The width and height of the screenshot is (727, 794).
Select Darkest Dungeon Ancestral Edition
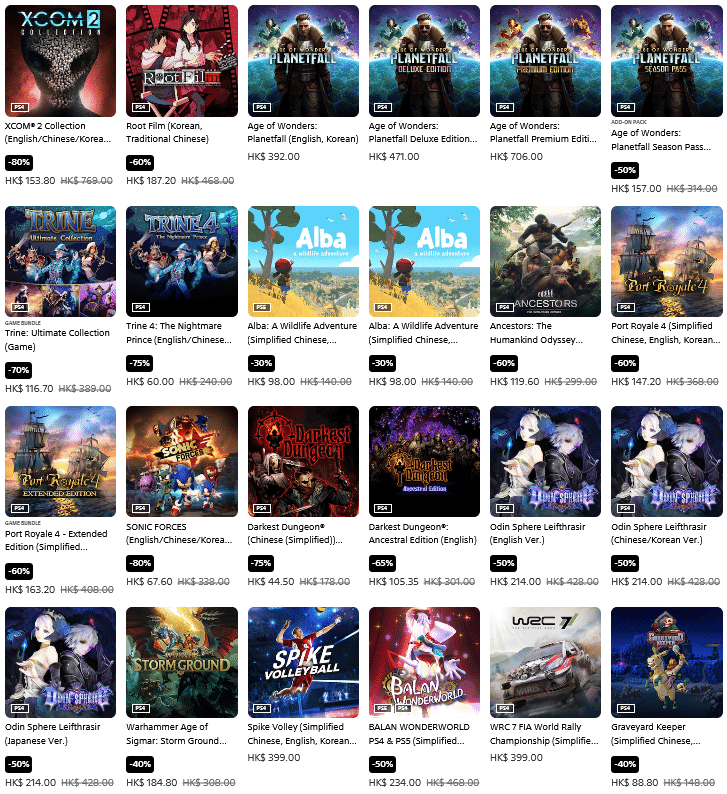point(424,461)
